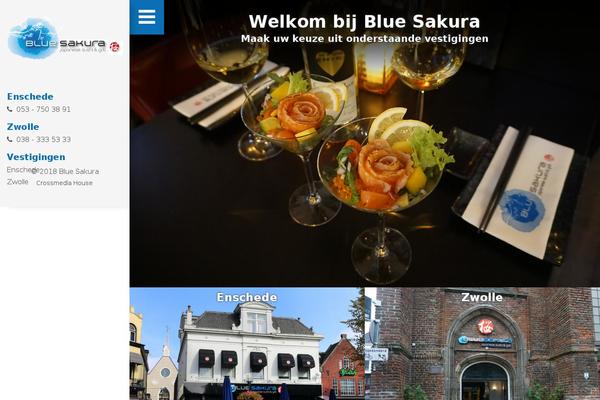Visit the Crossmedia House link
The image size is (600, 400).
click(64, 183)
